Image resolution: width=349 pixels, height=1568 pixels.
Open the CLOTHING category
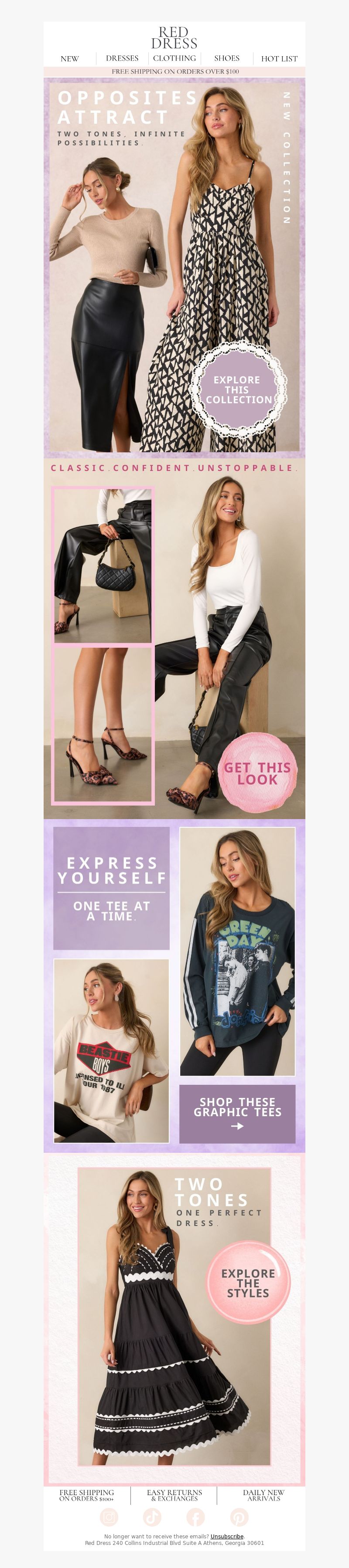174,58
